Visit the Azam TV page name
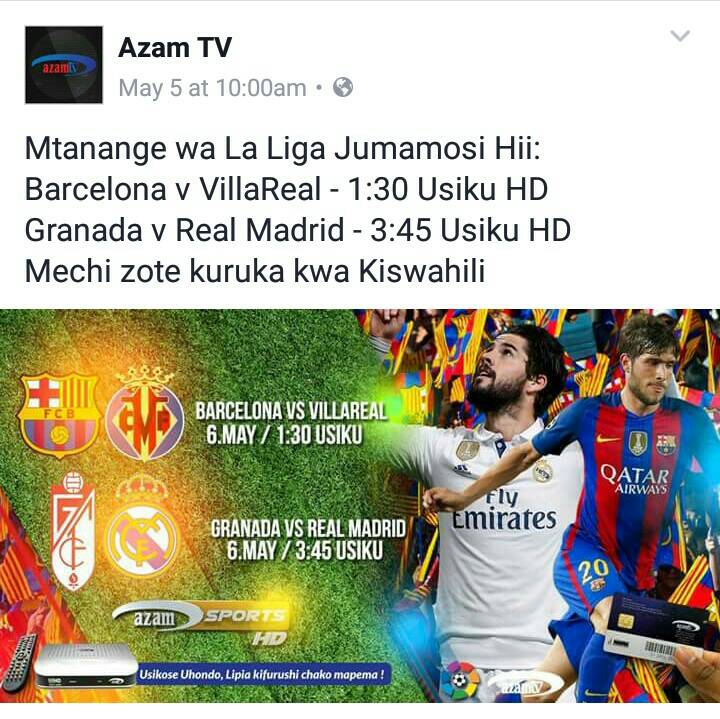 (x=174, y=46)
